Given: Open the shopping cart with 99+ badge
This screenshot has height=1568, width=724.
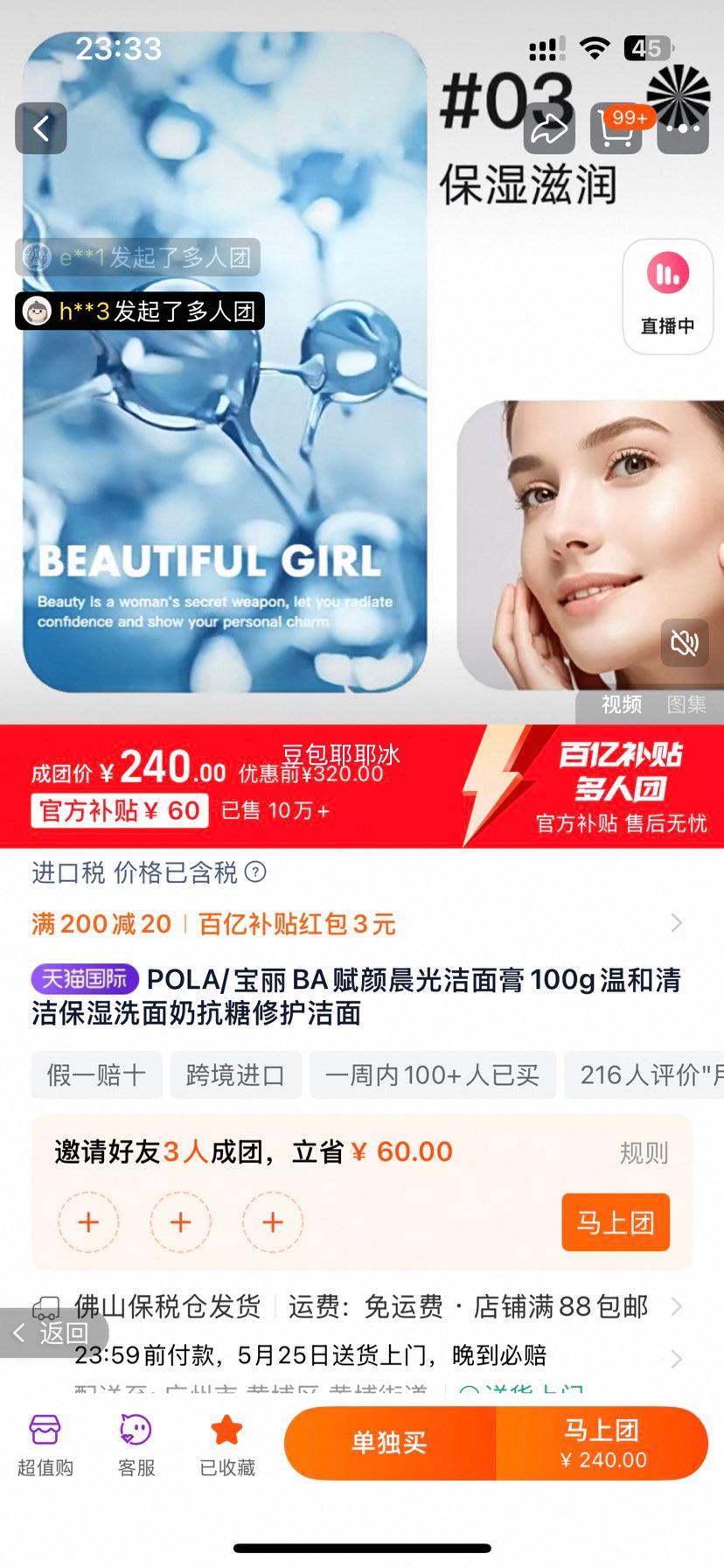Looking at the screenshot, I should coord(616,133).
